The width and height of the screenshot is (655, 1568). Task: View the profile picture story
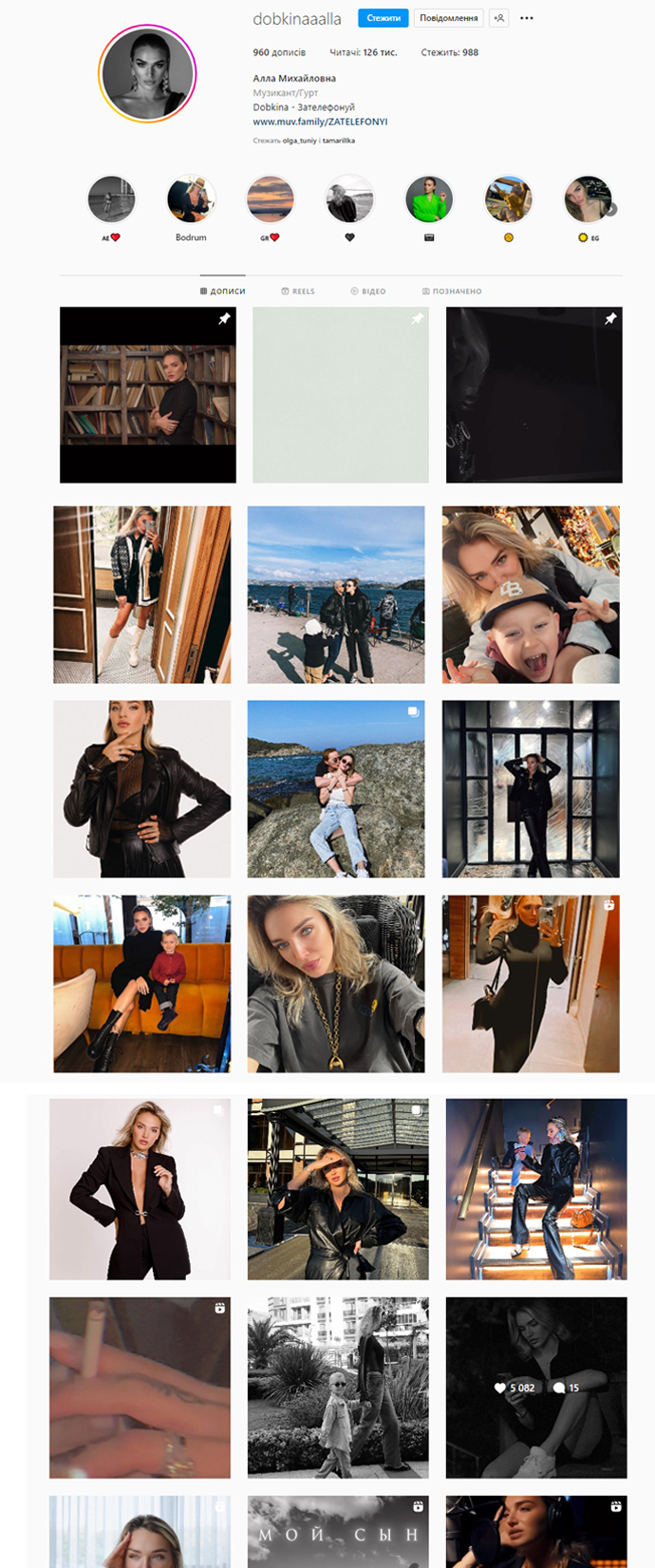[x=147, y=75]
